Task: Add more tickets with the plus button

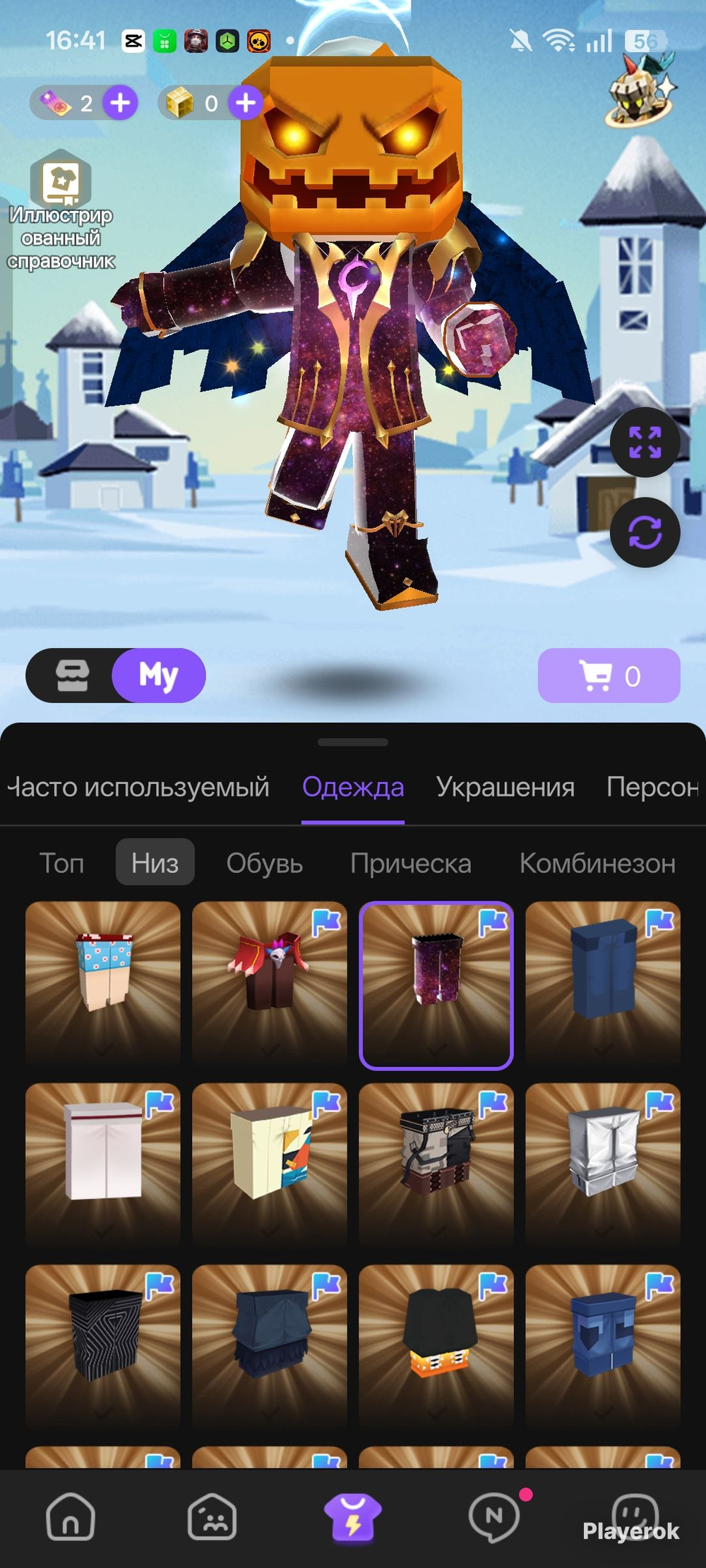Action: tap(120, 103)
